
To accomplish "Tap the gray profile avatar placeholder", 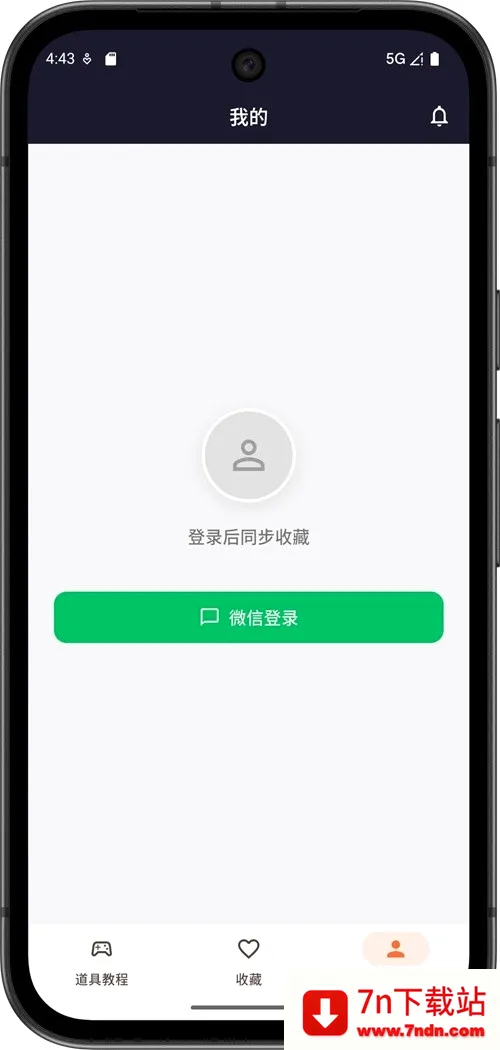I will click(248, 455).
